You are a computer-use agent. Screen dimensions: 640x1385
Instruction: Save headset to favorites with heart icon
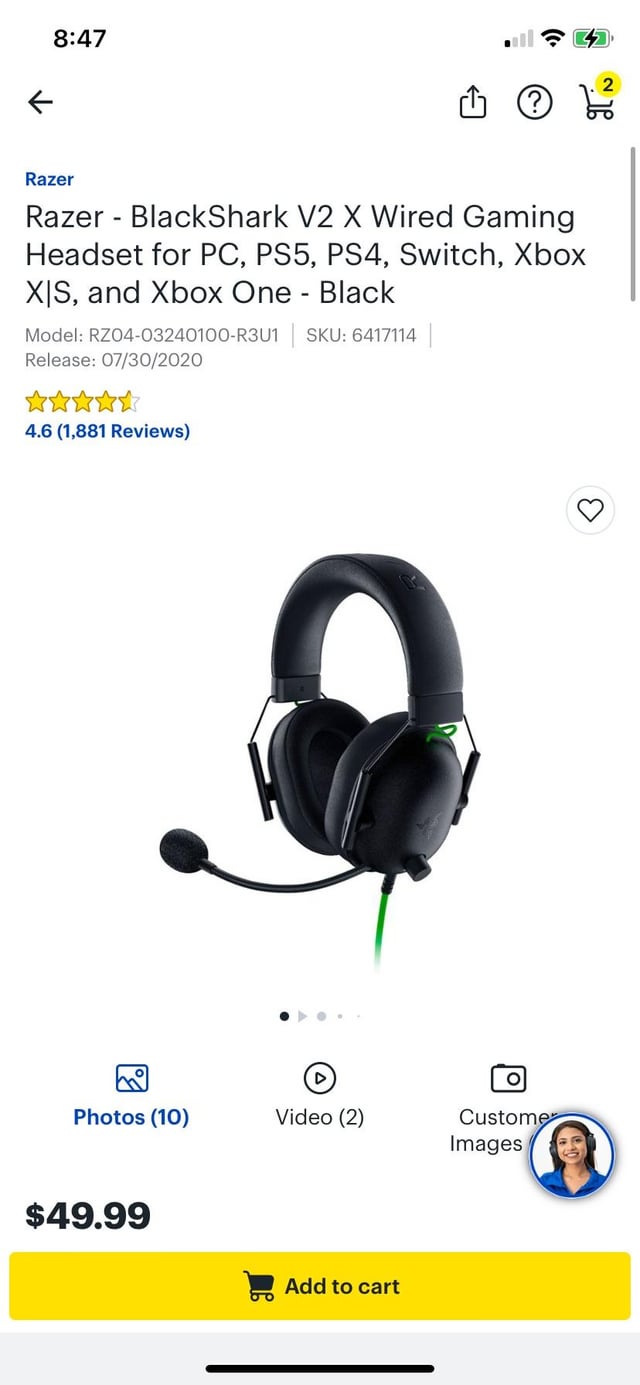pos(590,510)
